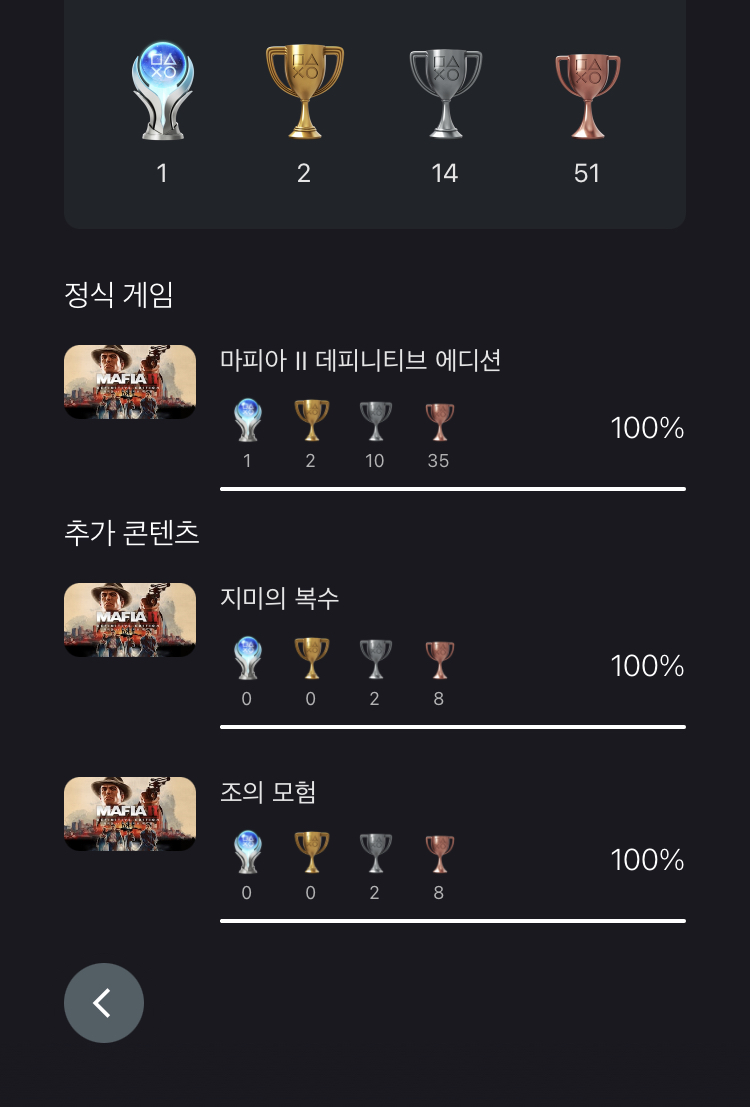Image resolution: width=750 pixels, height=1107 pixels.
Task: Click the gold trophy icon for 지미의 복수
Action: pyautogui.click(x=311, y=657)
